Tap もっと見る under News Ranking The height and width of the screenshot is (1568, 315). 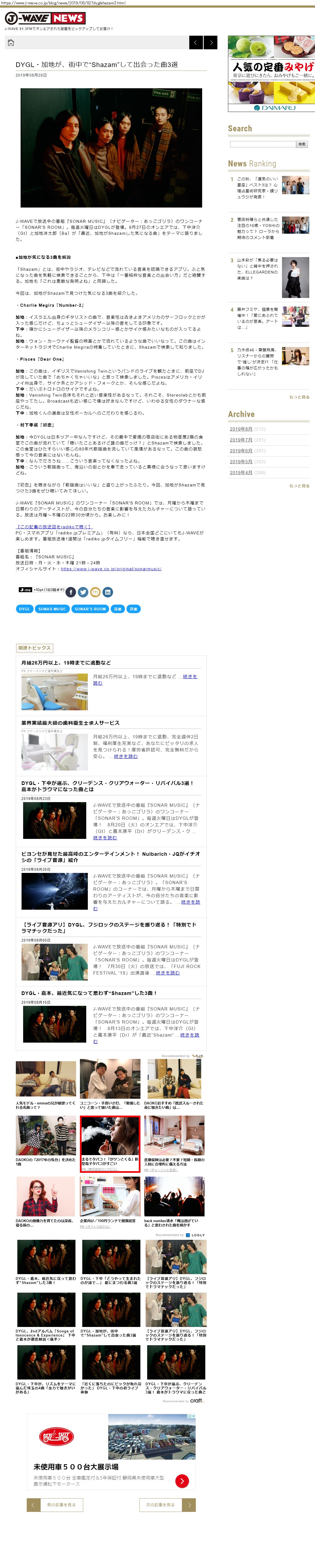point(299,397)
